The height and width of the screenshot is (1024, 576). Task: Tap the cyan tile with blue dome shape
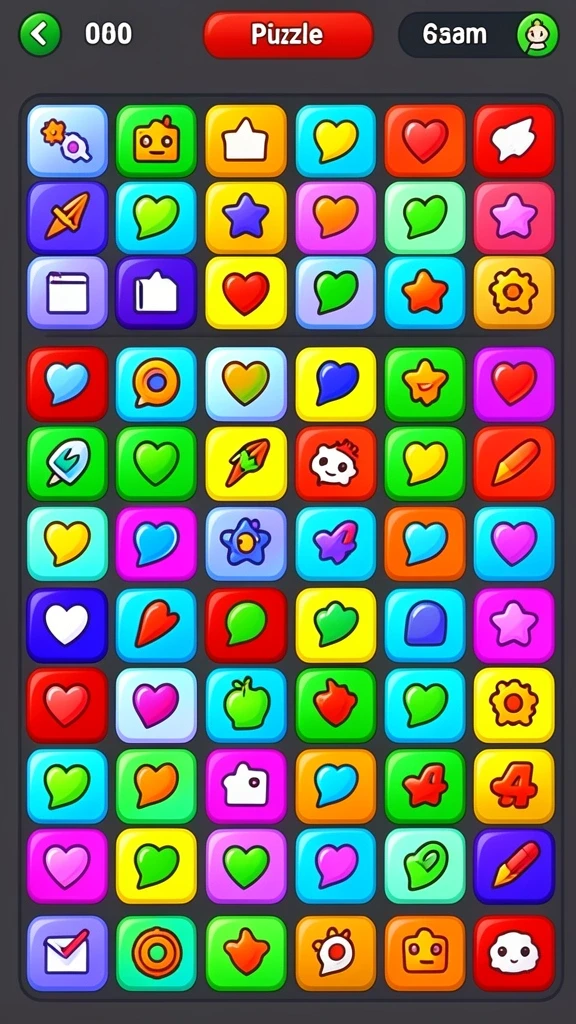(x=424, y=625)
